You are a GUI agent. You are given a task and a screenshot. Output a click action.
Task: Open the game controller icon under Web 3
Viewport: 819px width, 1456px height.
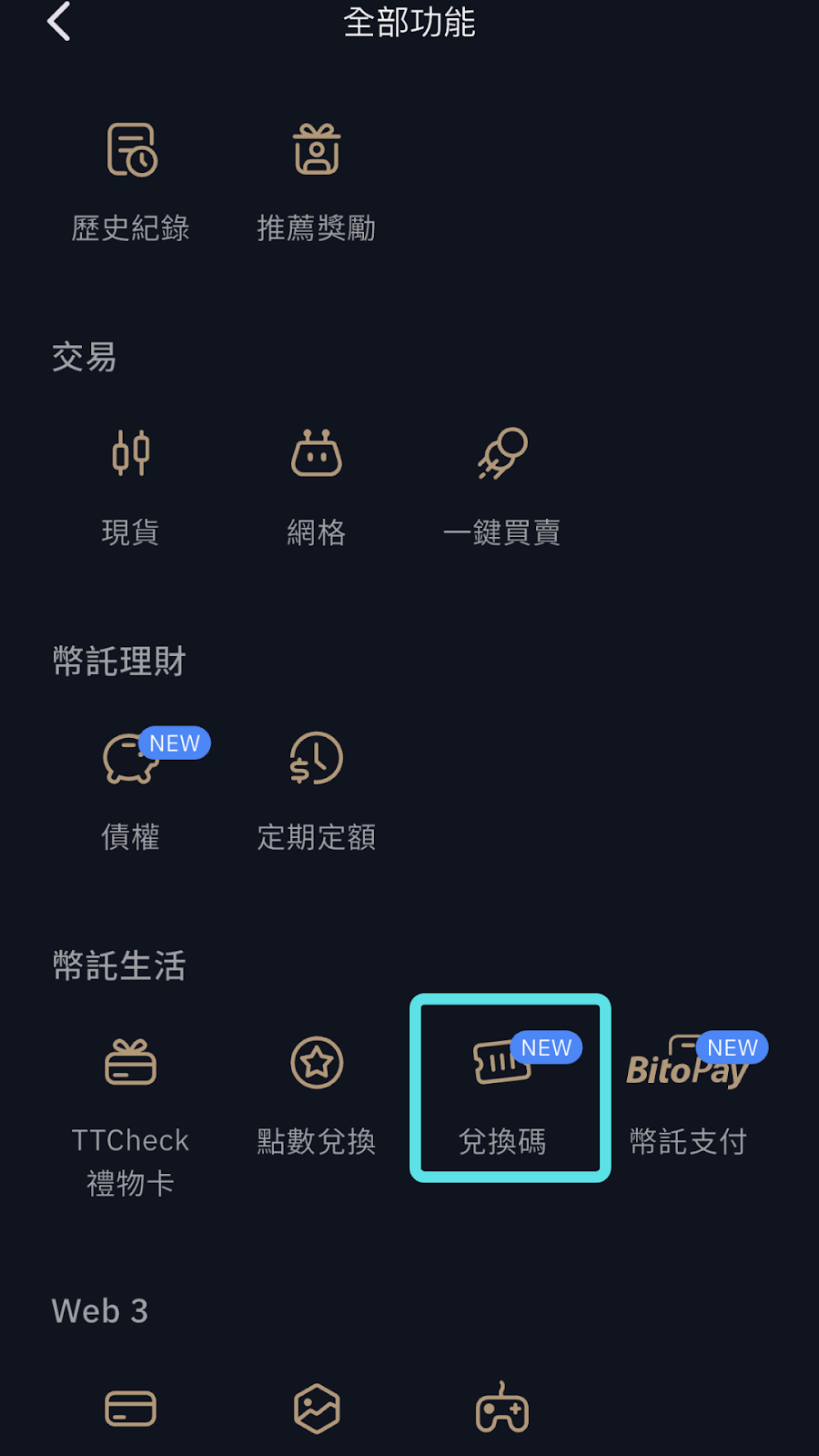pyautogui.click(x=502, y=1409)
